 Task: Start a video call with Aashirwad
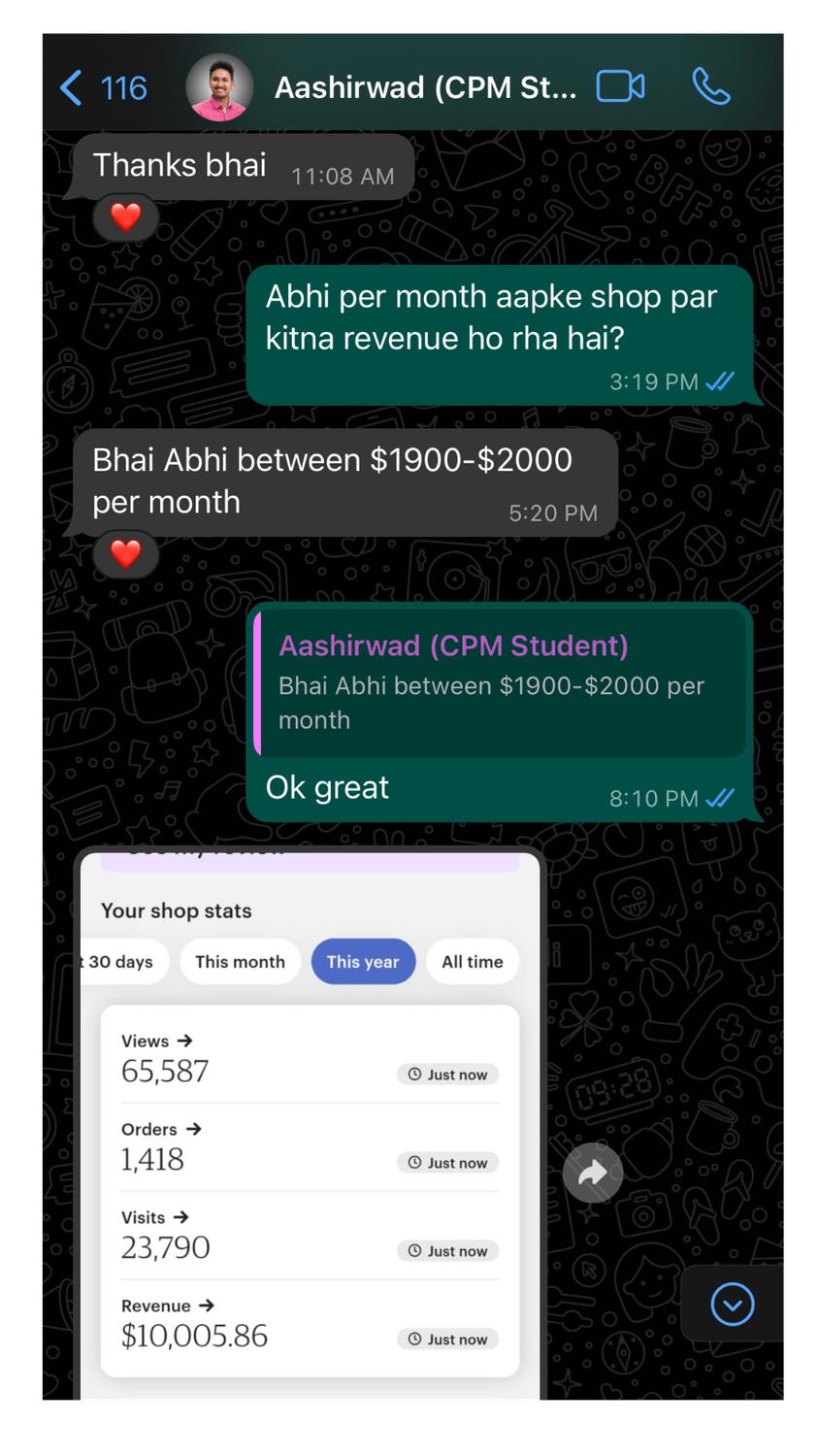point(621,86)
